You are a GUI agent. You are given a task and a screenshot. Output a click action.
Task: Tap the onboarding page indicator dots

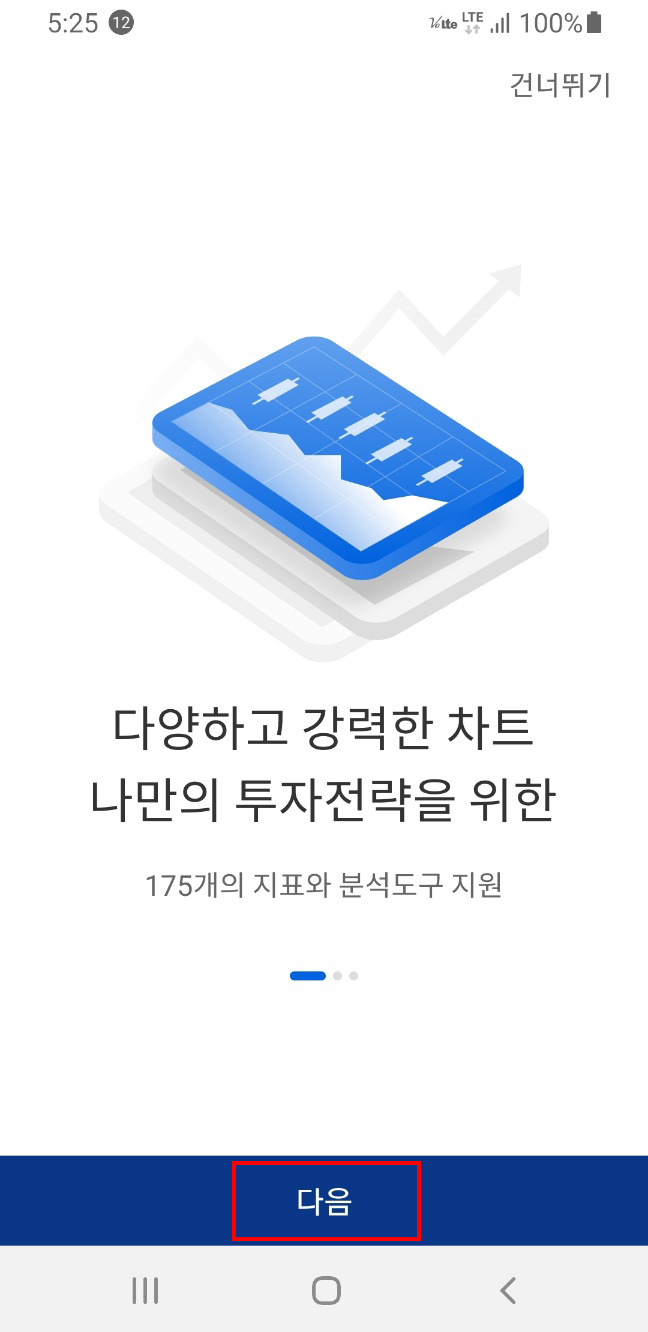(324, 975)
